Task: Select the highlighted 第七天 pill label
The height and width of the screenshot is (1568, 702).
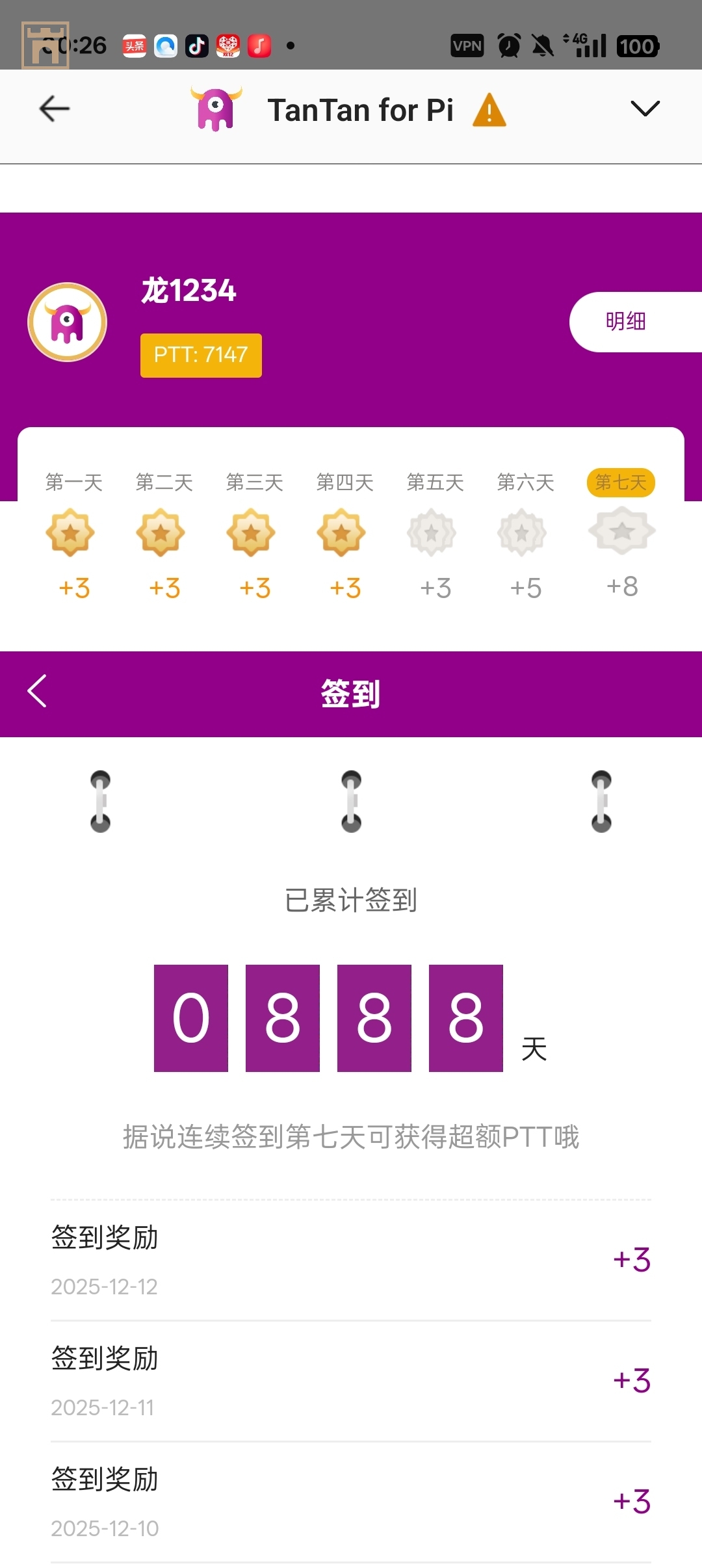Action: click(x=620, y=482)
